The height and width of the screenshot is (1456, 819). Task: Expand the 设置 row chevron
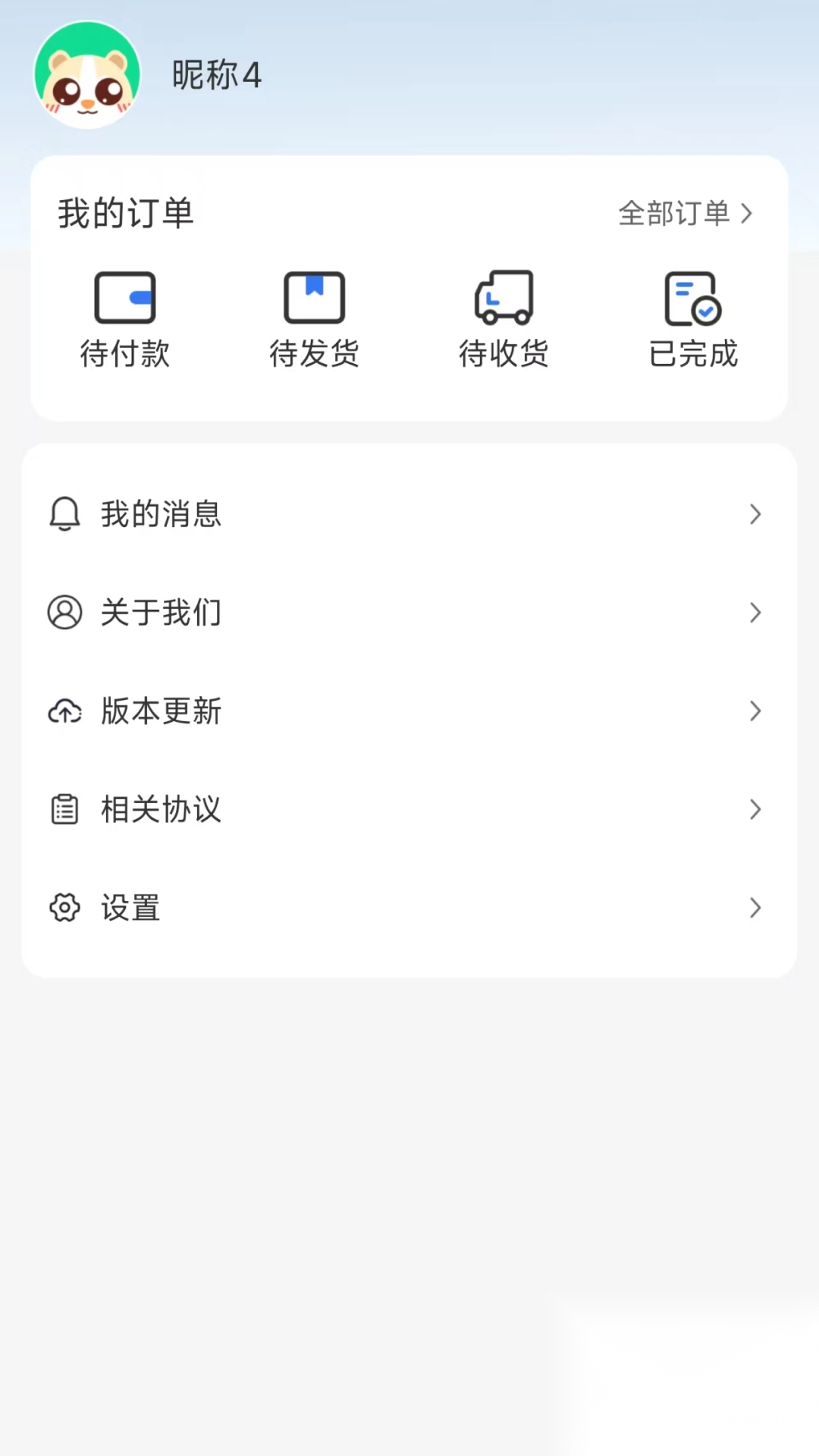(x=755, y=908)
